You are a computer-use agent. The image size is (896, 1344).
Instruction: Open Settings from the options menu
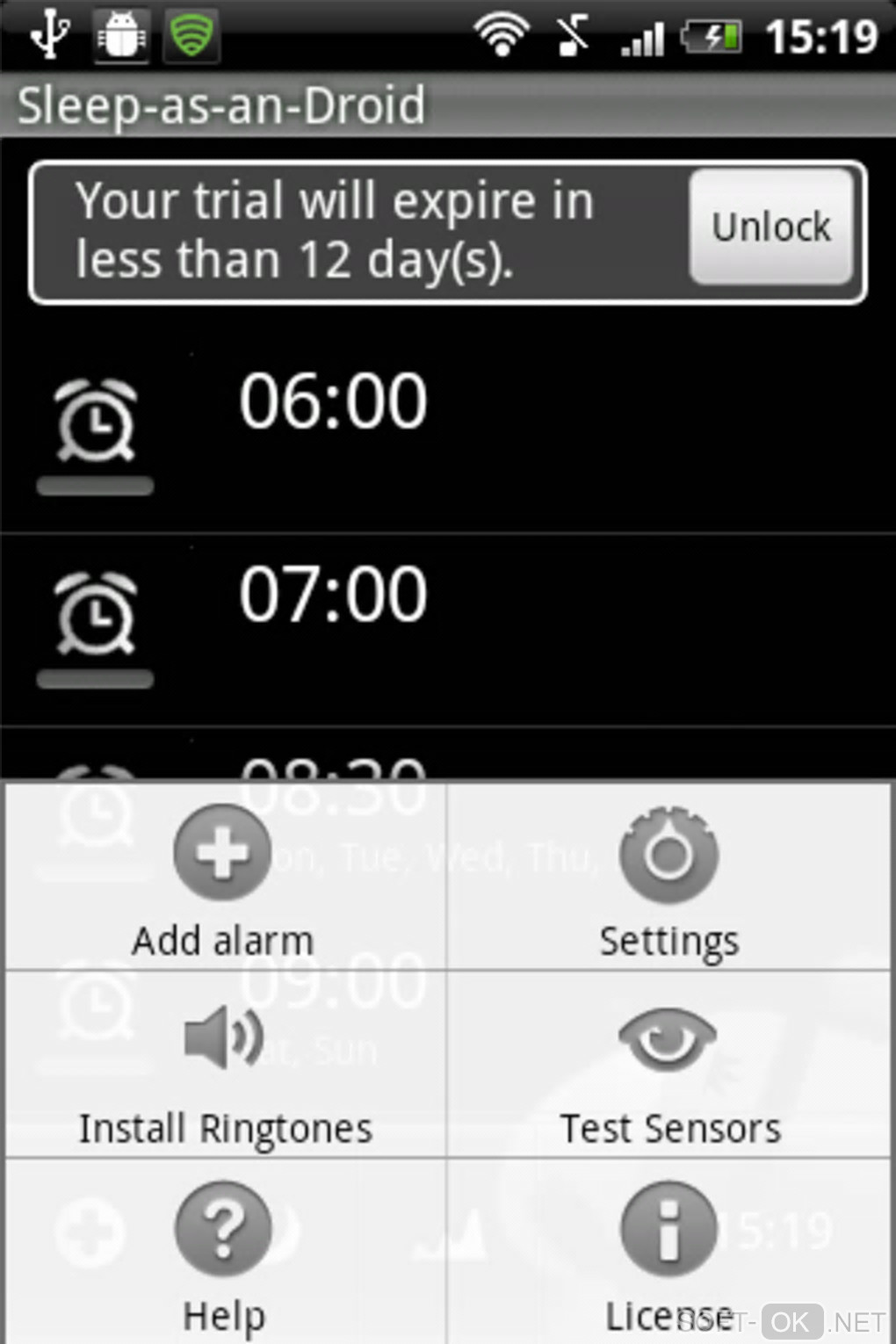668,878
